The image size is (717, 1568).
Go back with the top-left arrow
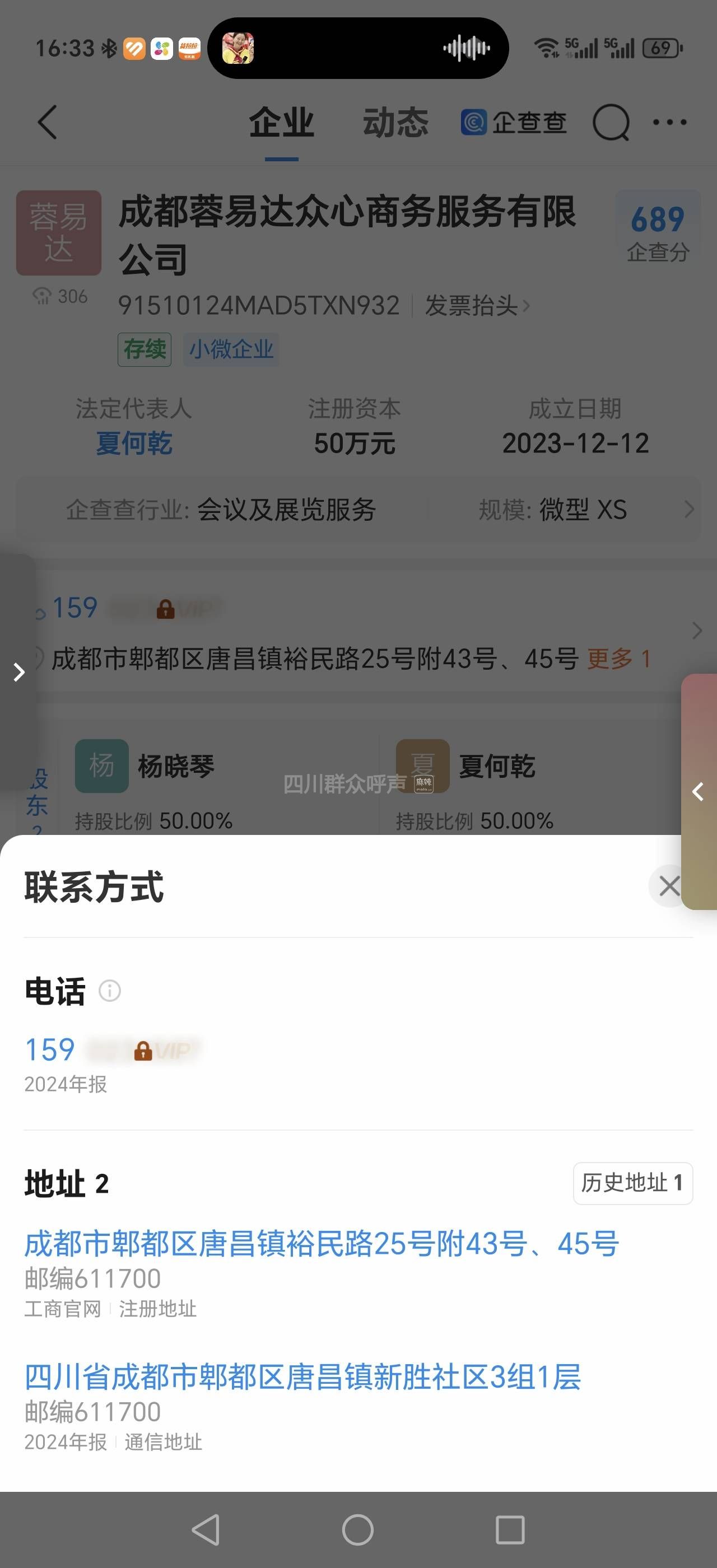pyautogui.click(x=48, y=122)
